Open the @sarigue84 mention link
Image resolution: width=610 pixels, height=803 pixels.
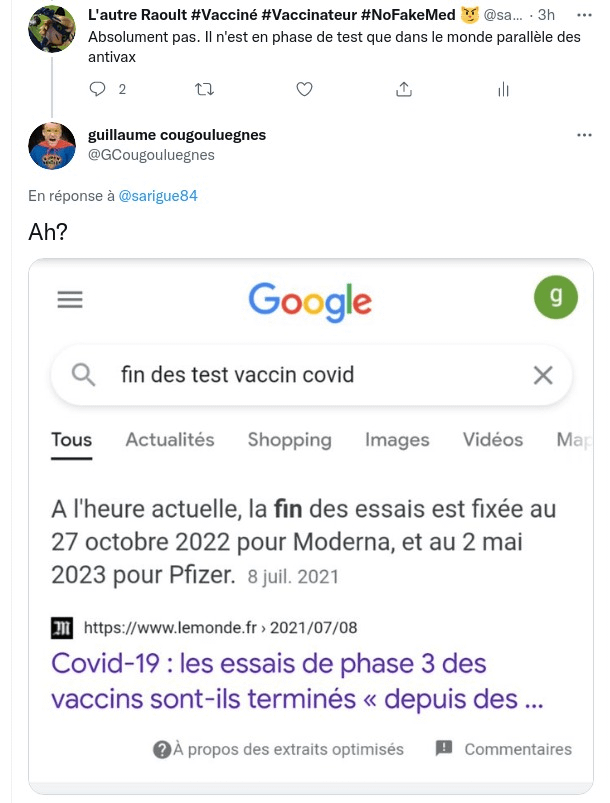[158, 196]
